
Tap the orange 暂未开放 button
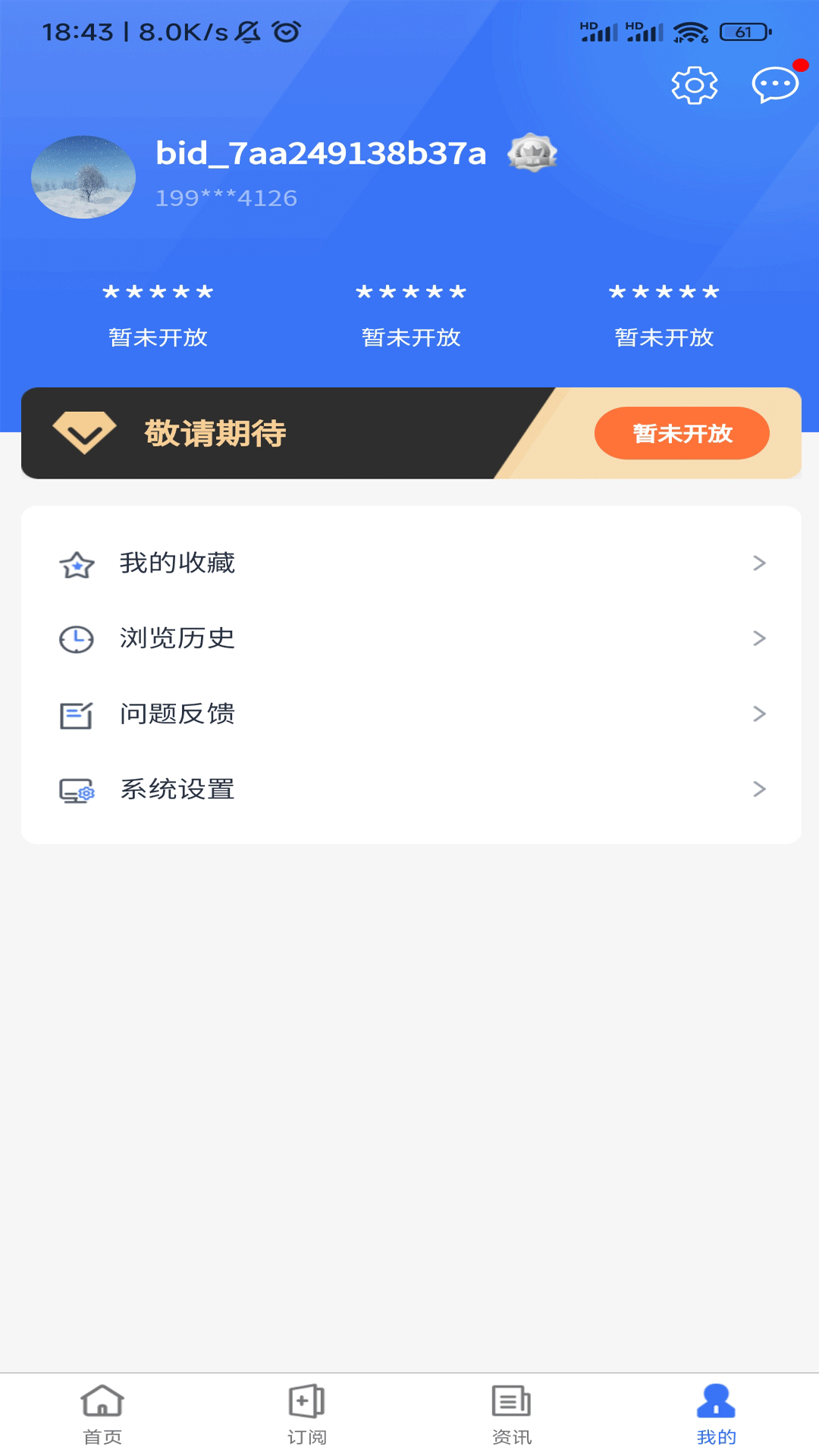pos(682,433)
